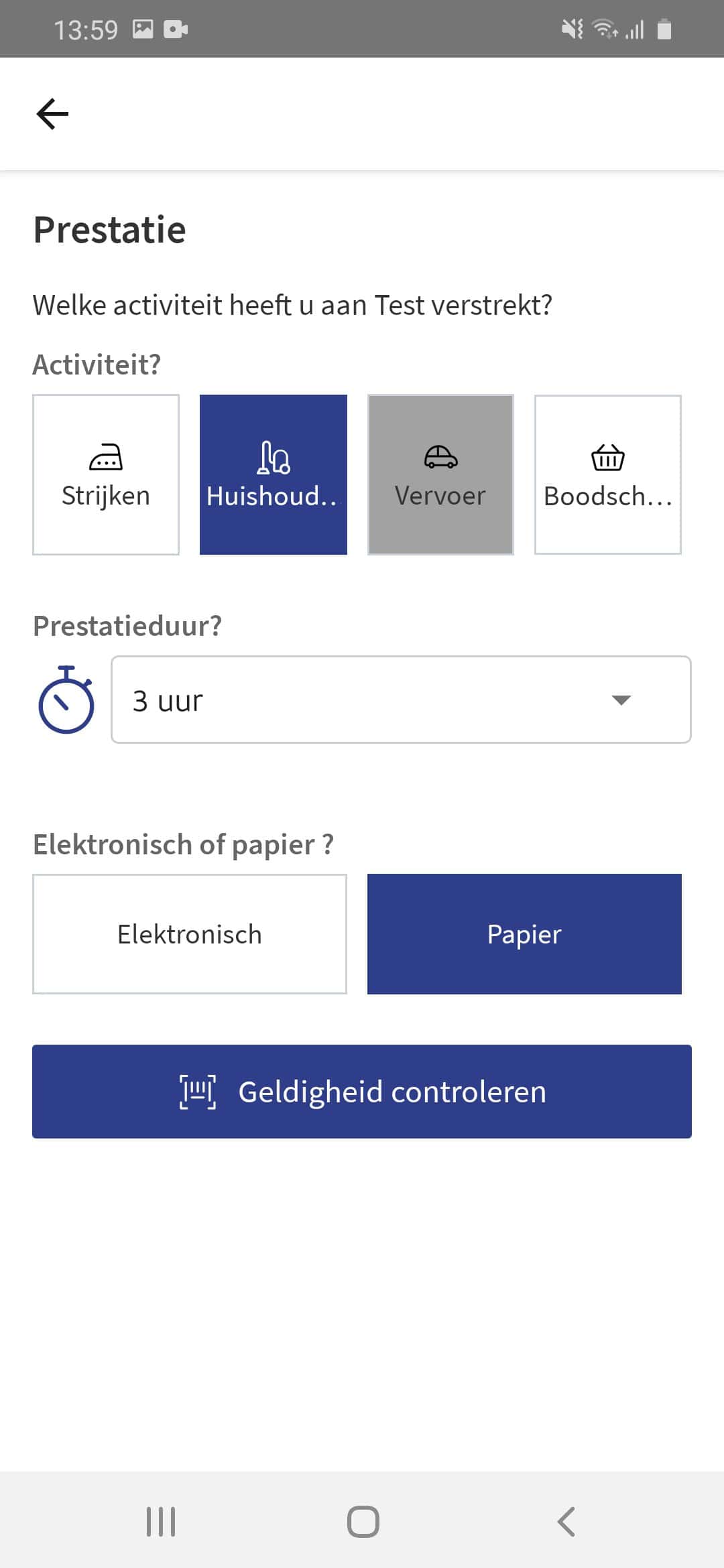Select the Boodsch activity tile
This screenshot has width=724, height=1568.
click(x=608, y=474)
